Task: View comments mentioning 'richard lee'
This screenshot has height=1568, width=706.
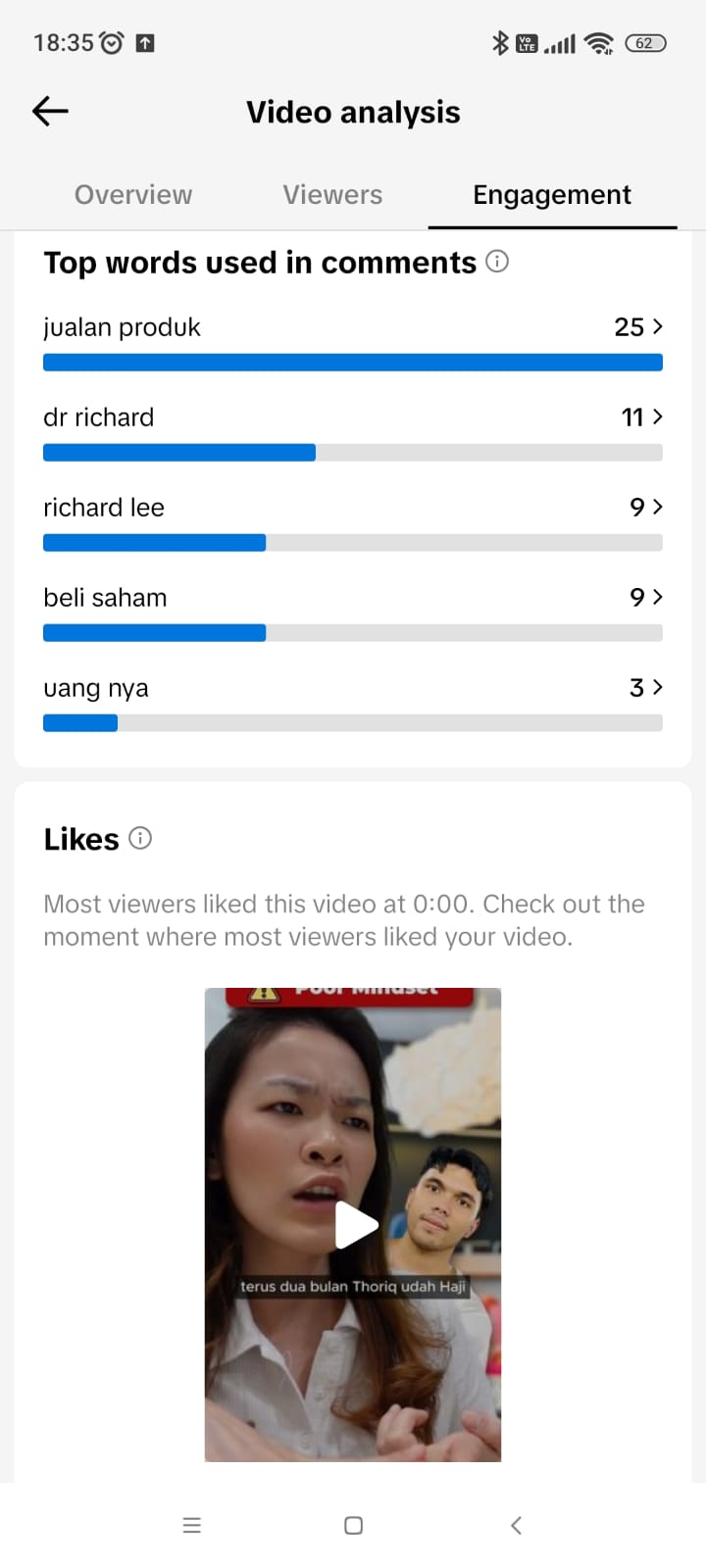Action: [x=353, y=508]
